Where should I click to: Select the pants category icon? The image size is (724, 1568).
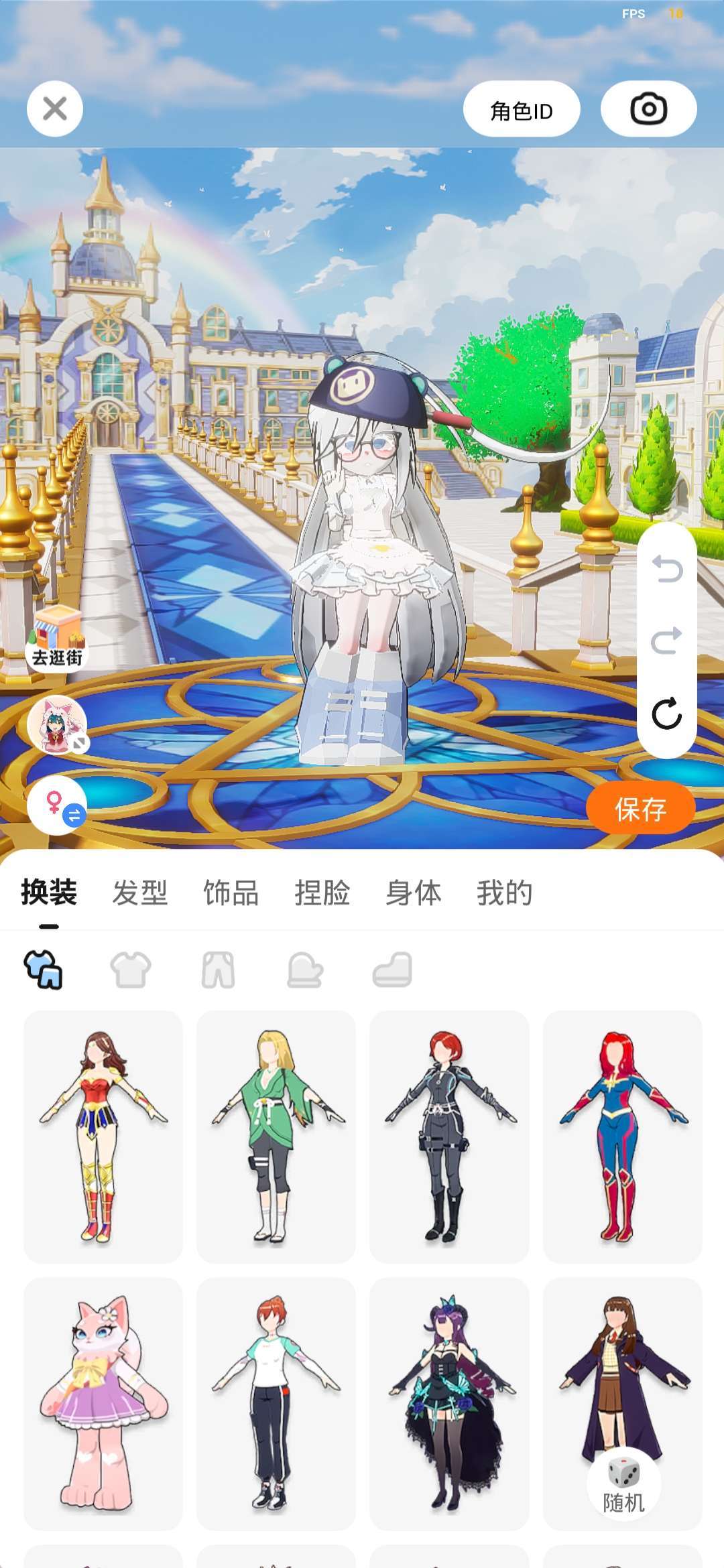click(218, 970)
